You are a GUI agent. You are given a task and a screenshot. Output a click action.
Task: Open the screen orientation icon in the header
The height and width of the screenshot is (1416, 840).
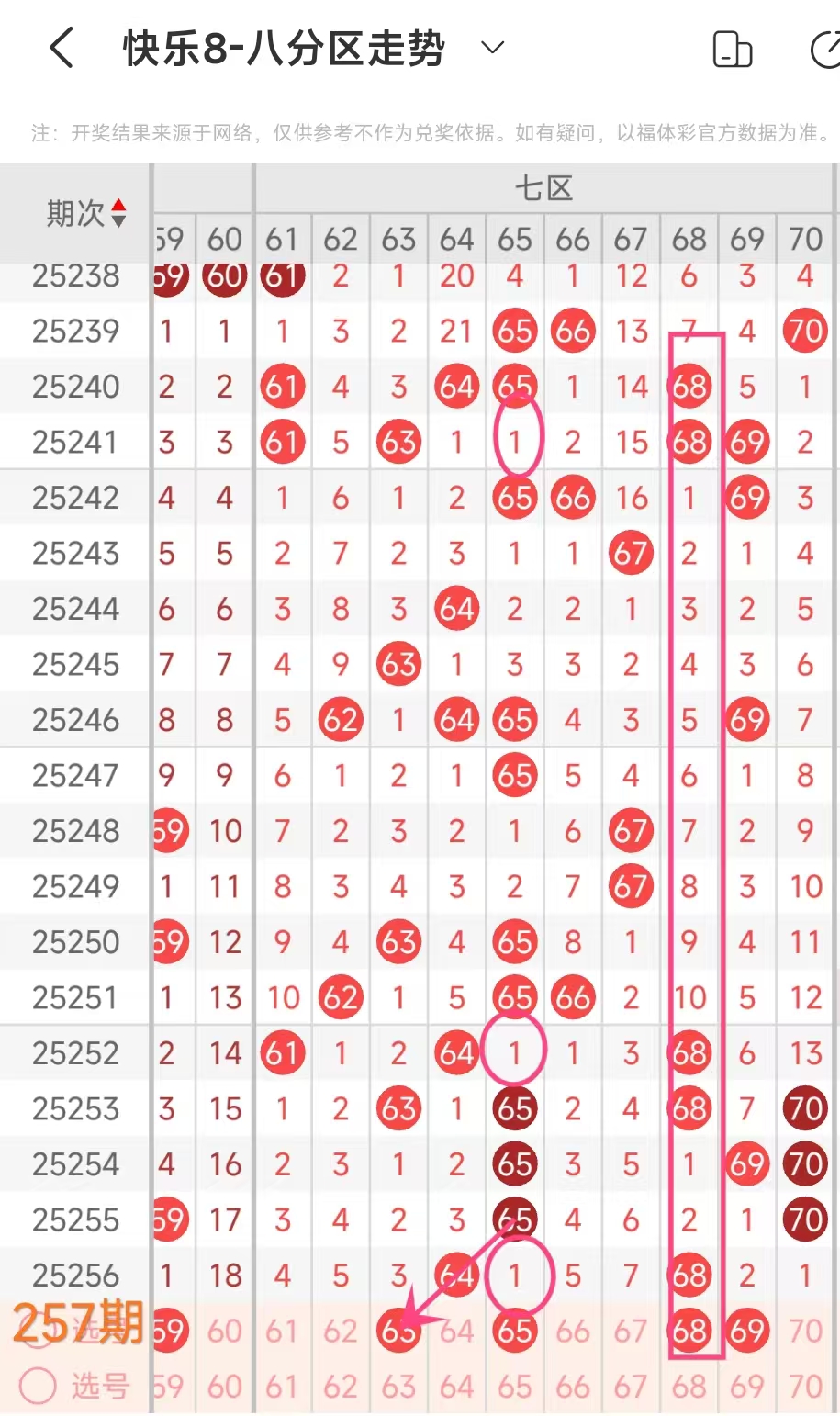pyautogui.click(x=733, y=50)
